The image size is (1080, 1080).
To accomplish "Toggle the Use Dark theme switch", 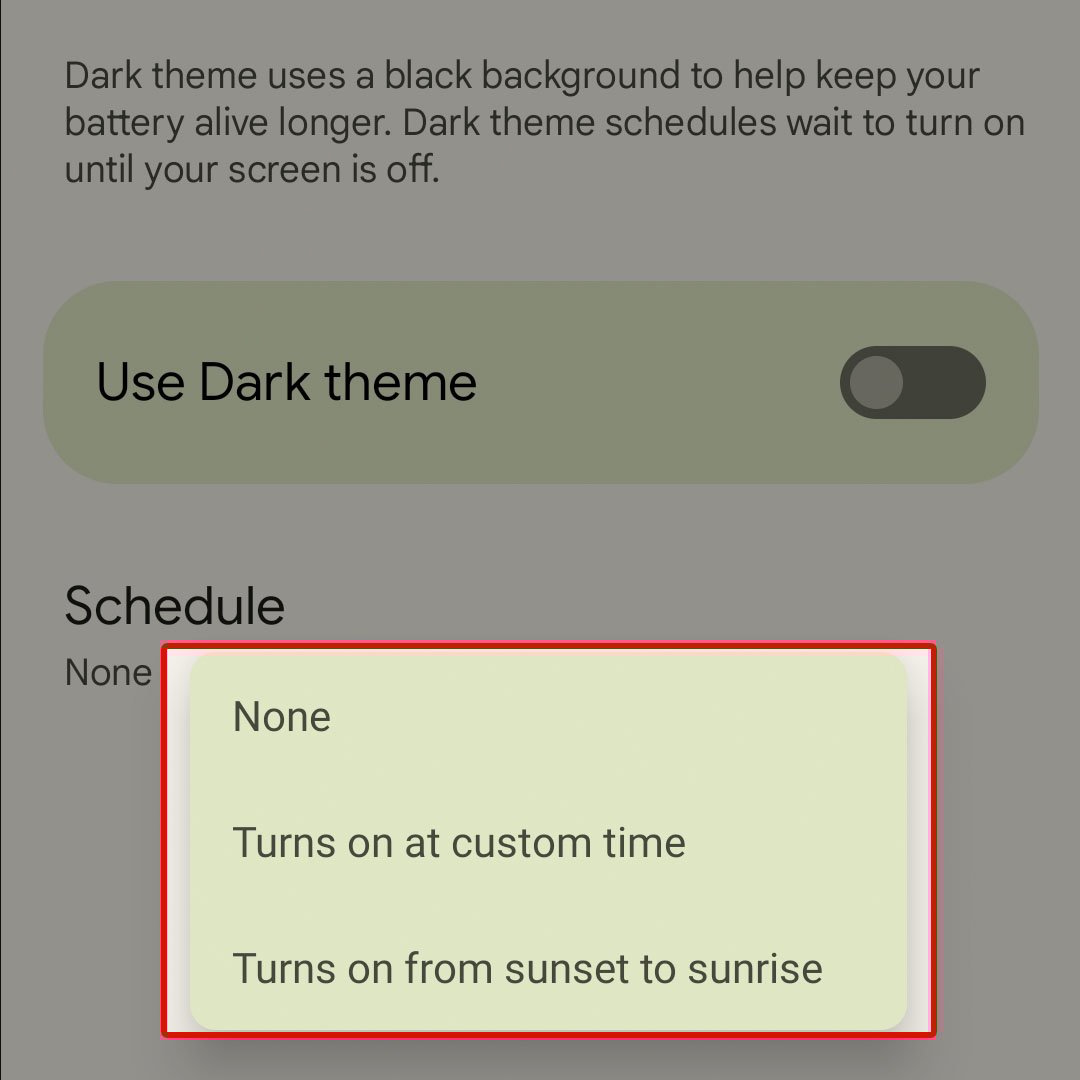I will [912, 383].
